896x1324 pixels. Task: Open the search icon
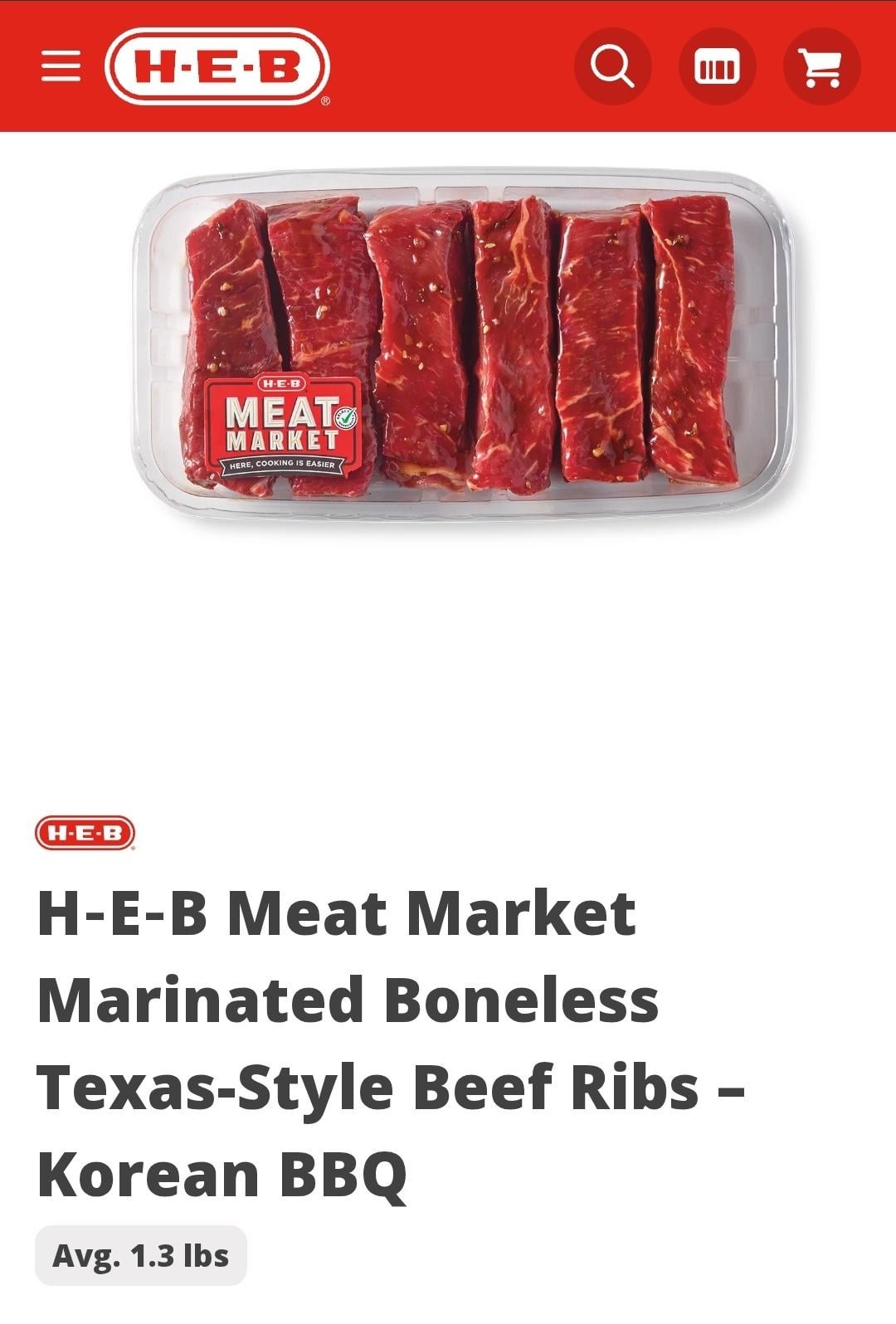click(x=612, y=66)
